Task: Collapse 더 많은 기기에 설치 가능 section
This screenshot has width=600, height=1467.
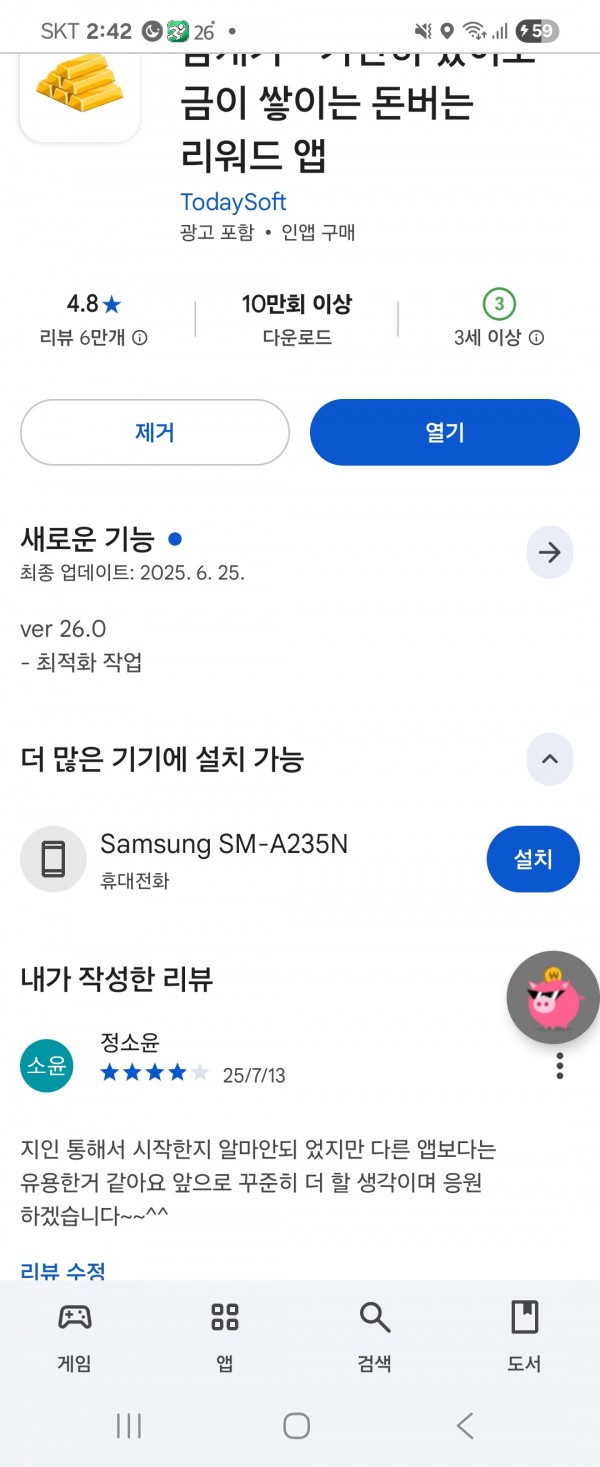Action: coord(549,759)
